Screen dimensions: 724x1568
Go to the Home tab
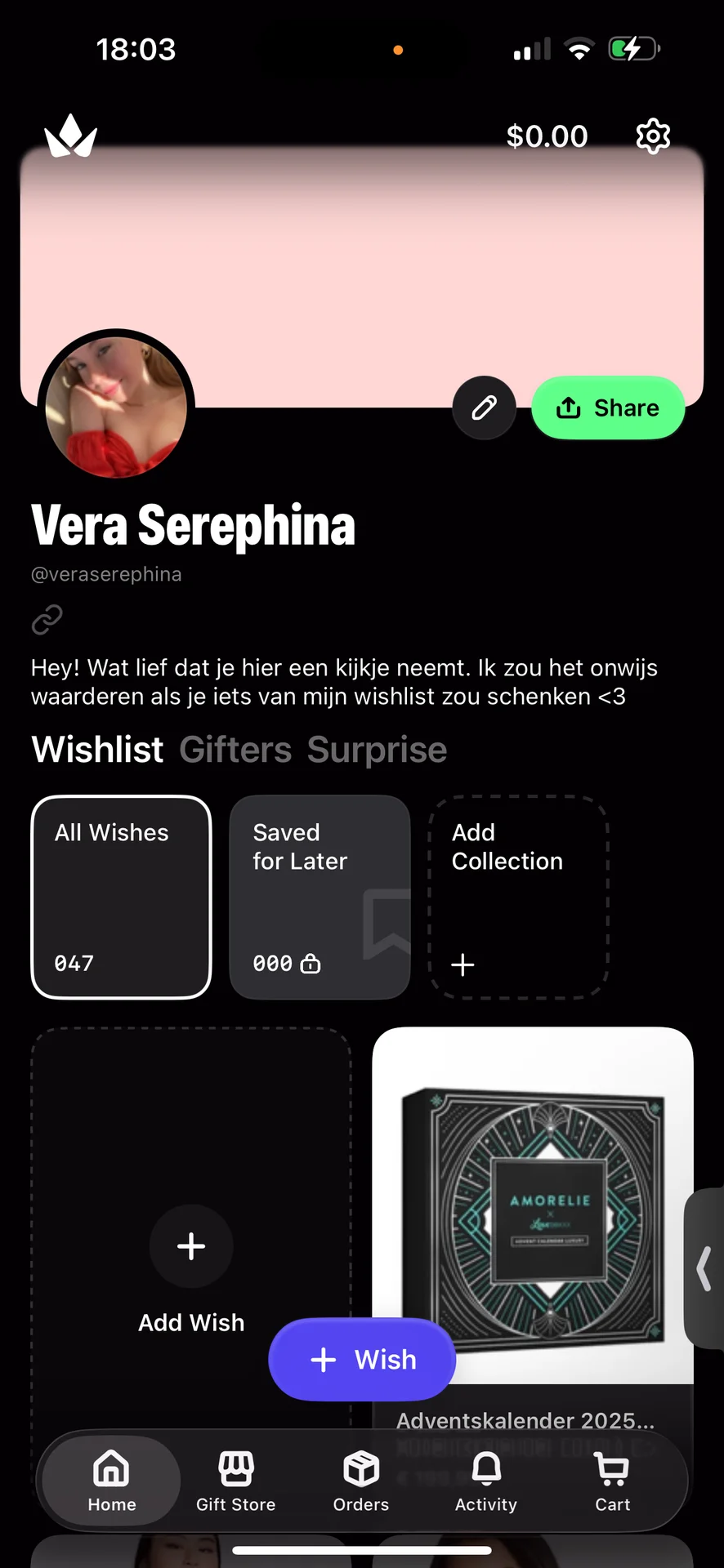(112, 1481)
